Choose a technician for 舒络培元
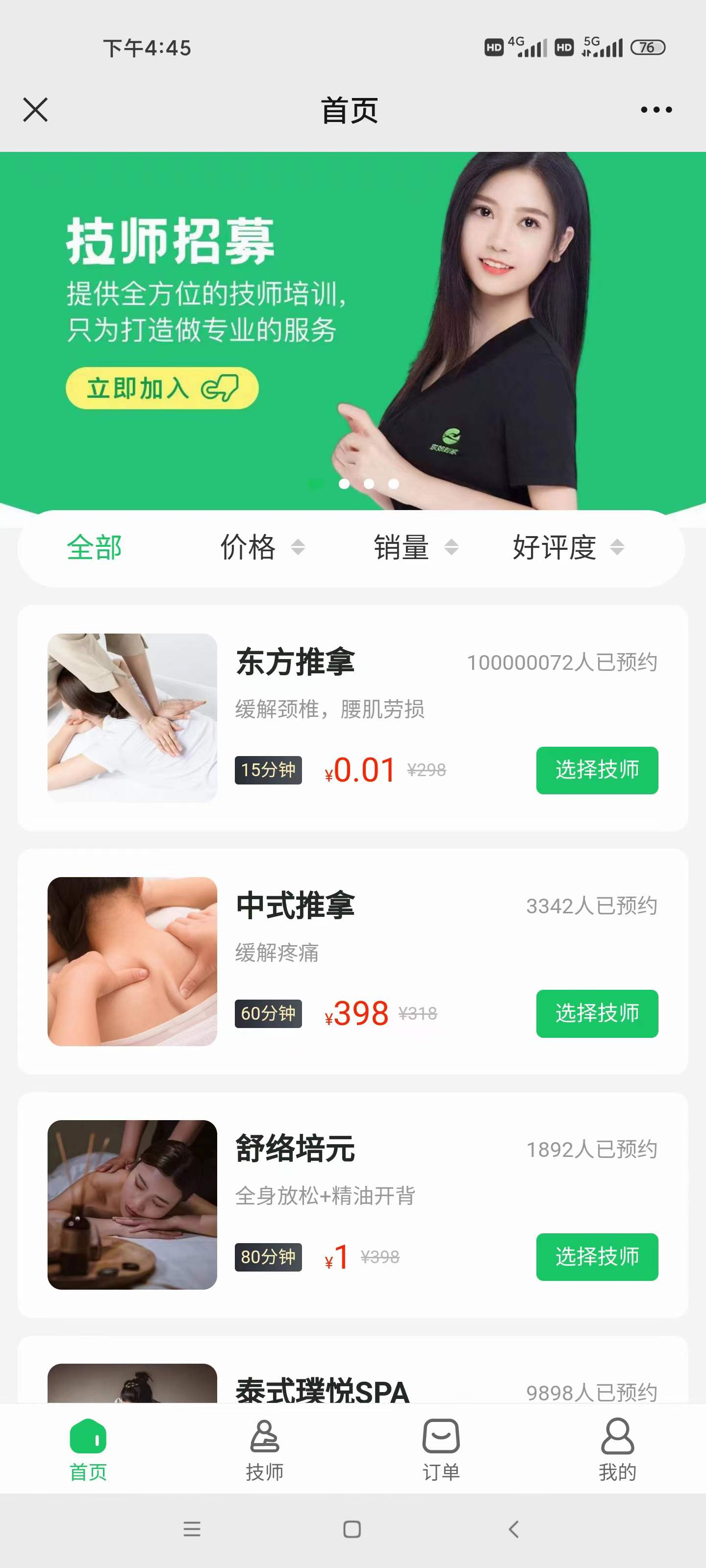This screenshot has width=706, height=1568. (x=596, y=1256)
